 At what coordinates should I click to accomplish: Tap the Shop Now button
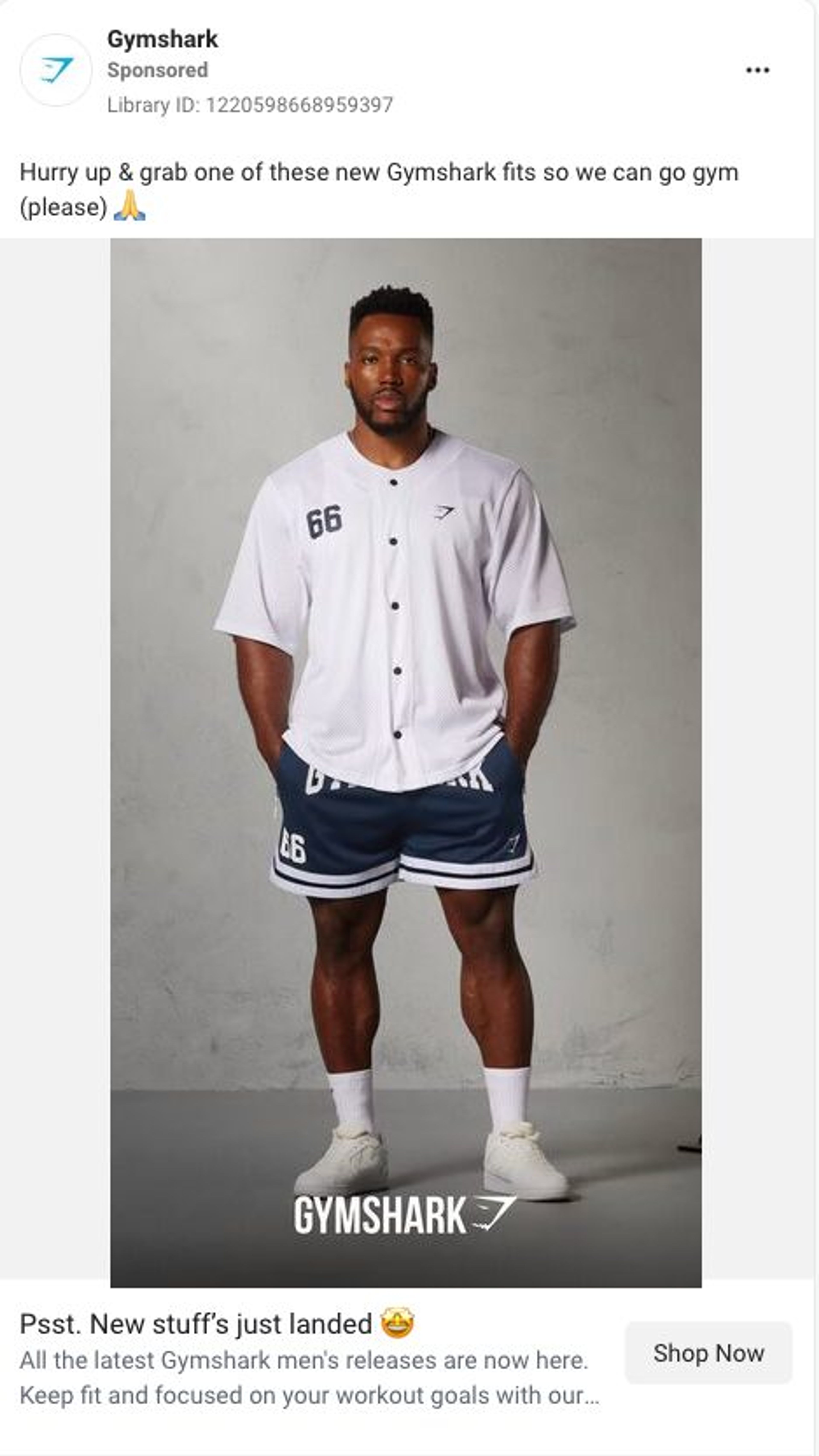coord(708,1354)
